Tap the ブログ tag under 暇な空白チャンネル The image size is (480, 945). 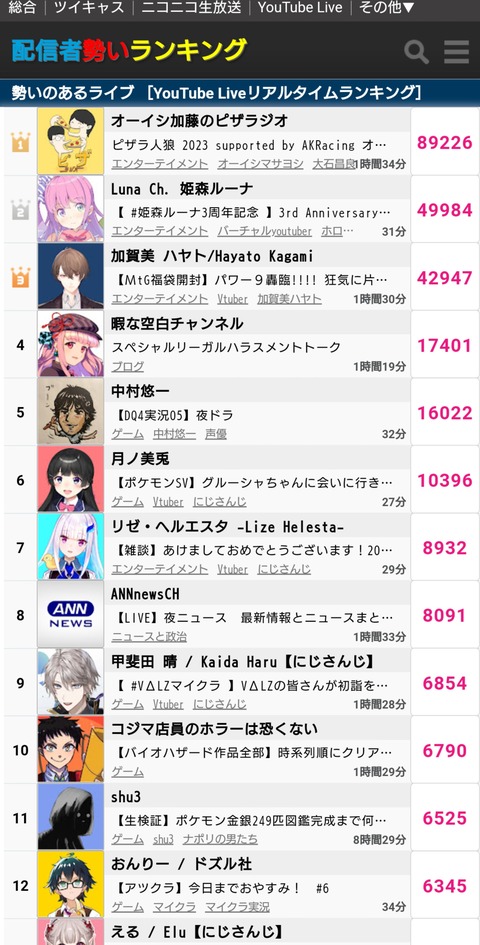[127, 366]
